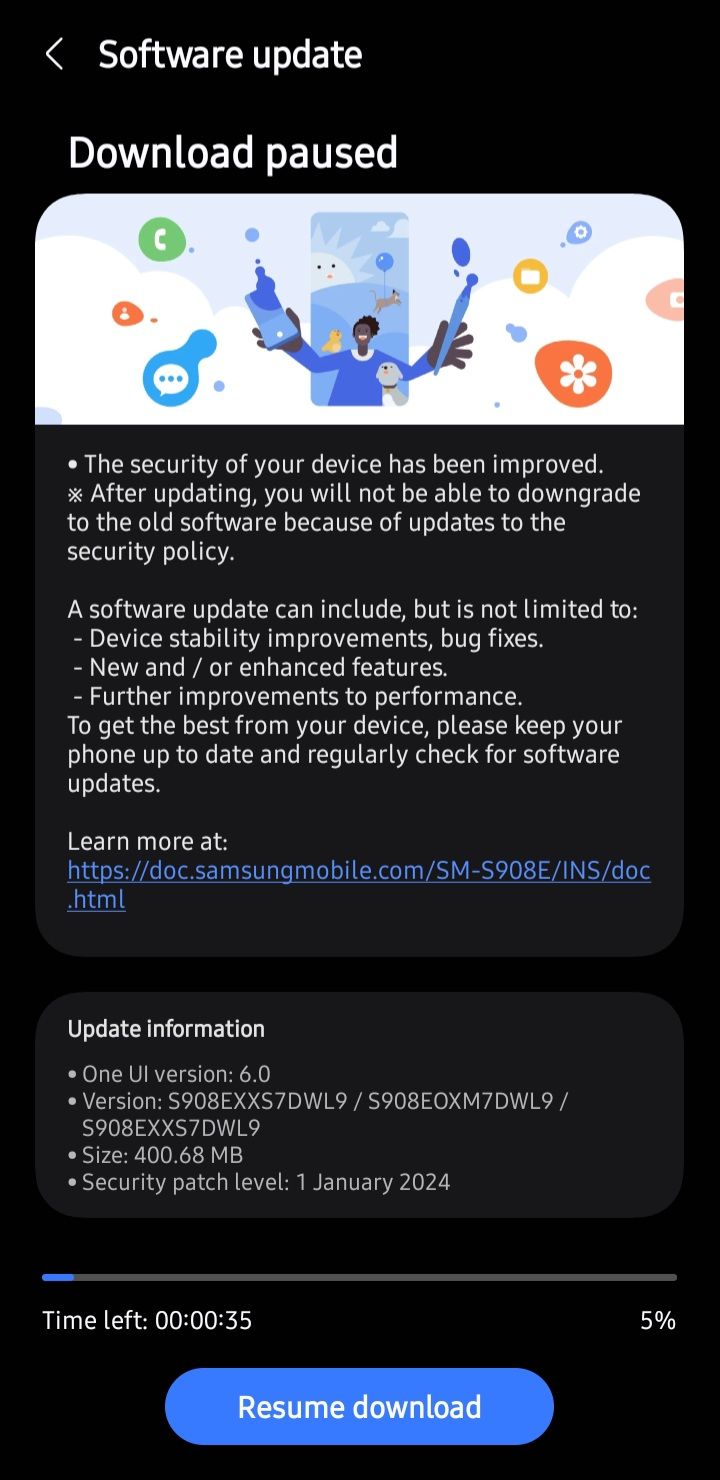Click the Software update title text
The image size is (720, 1480).
click(x=230, y=55)
